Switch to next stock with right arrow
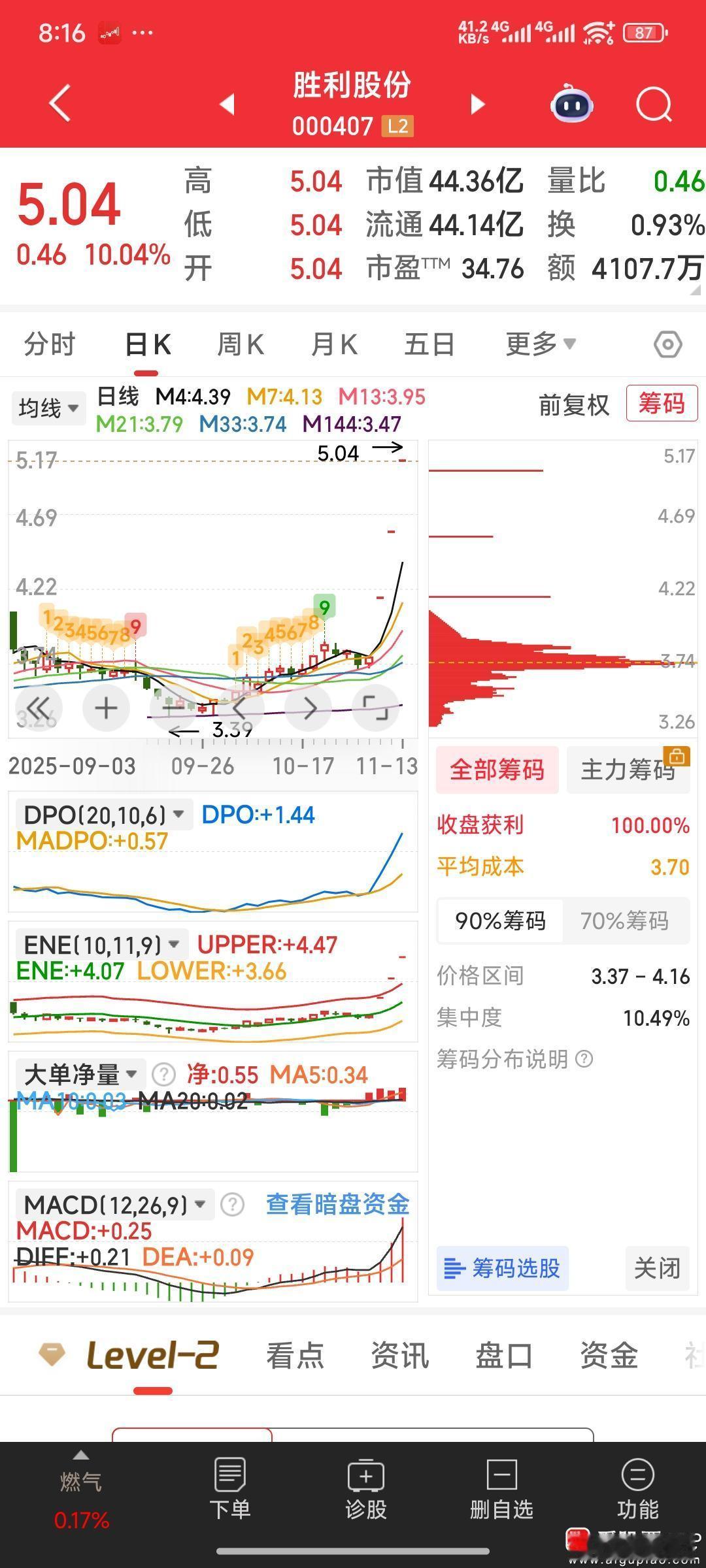This screenshot has width=706, height=1568. click(x=478, y=105)
